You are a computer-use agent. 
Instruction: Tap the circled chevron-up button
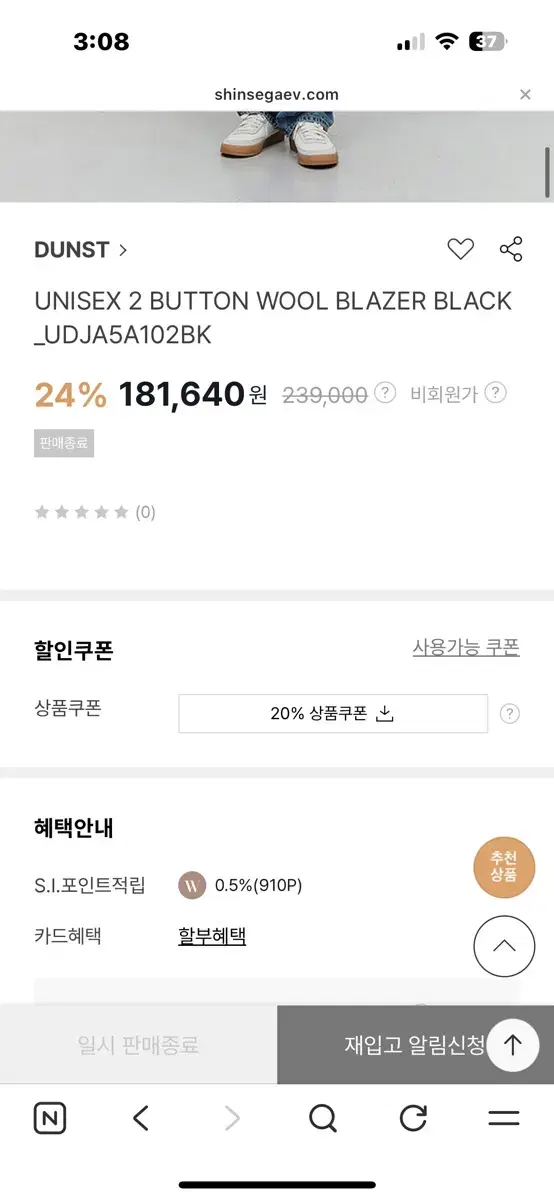[x=504, y=946]
